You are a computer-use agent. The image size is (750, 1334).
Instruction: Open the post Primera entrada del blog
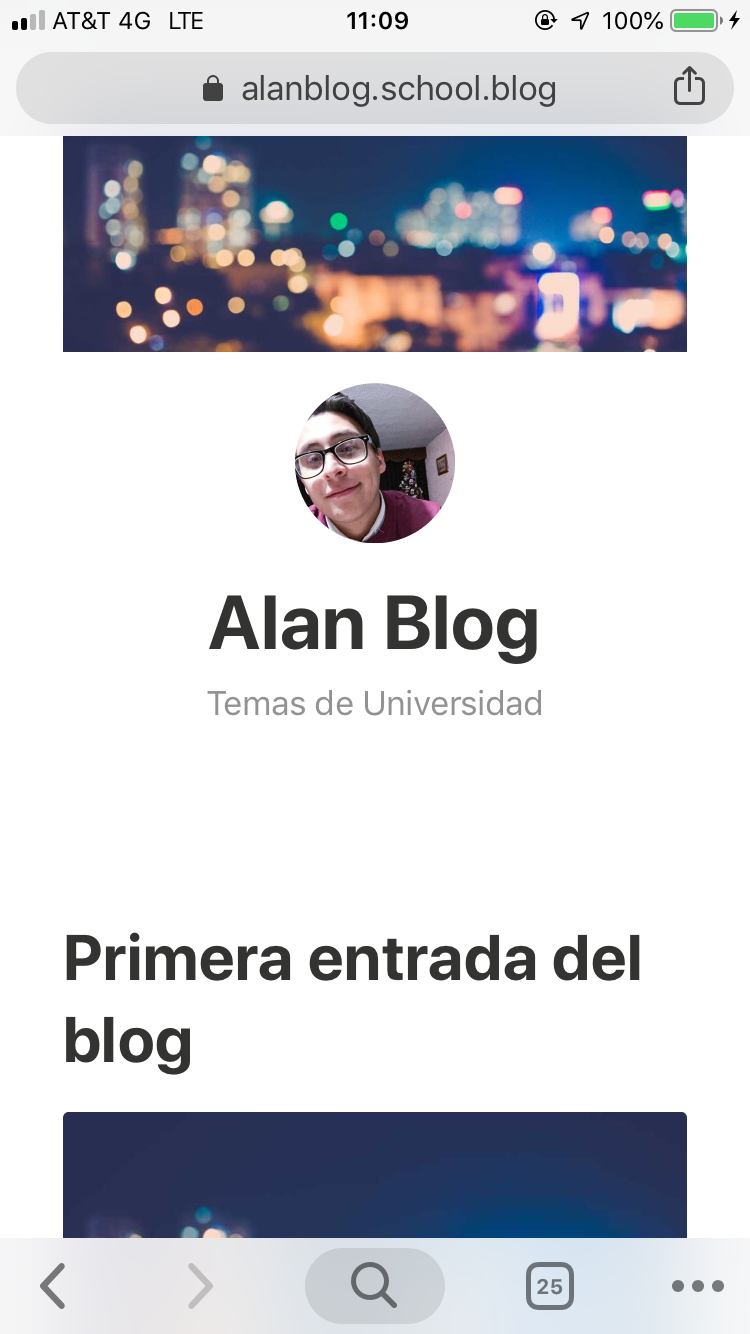[x=352, y=998]
